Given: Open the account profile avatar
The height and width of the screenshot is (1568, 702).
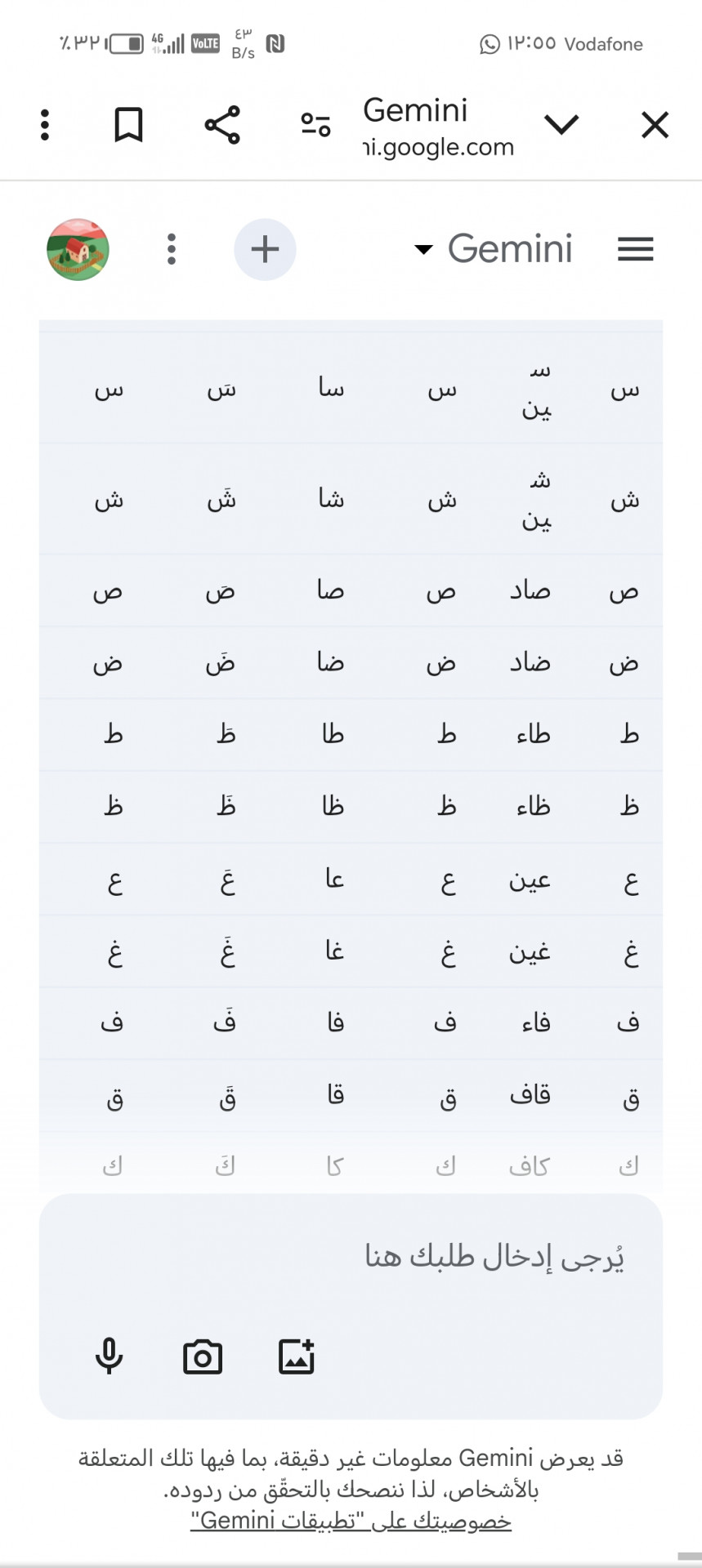Looking at the screenshot, I should 78,249.
